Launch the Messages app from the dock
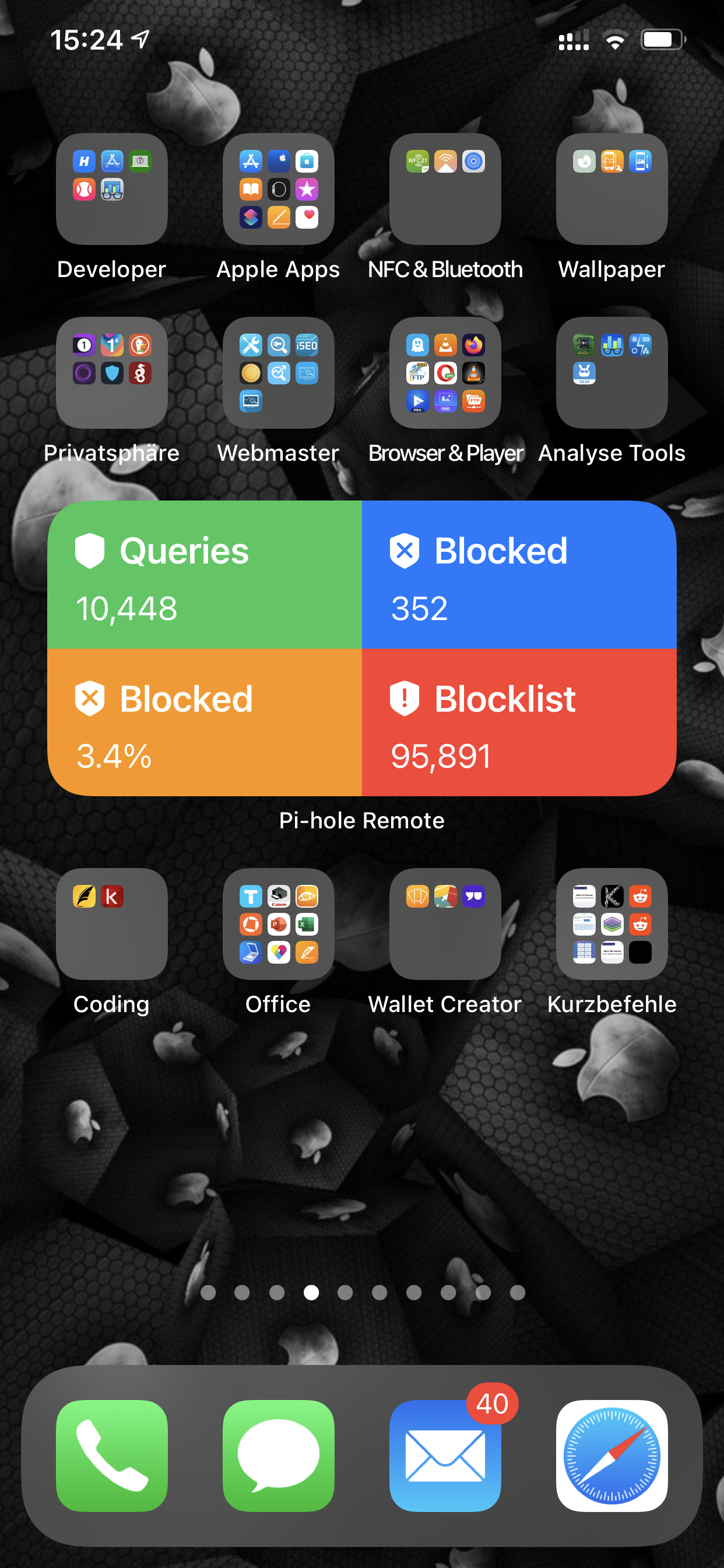Viewport: 724px width, 1568px height. tap(278, 1455)
